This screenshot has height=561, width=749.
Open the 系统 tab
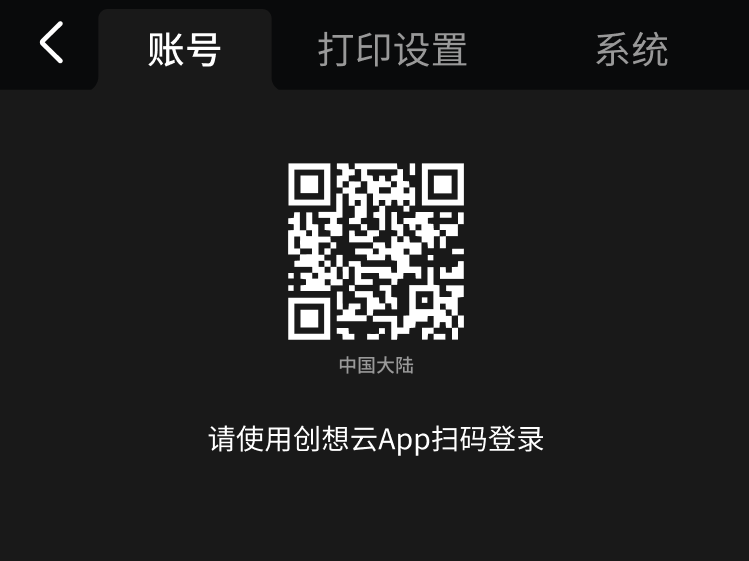[x=631, y=49]
